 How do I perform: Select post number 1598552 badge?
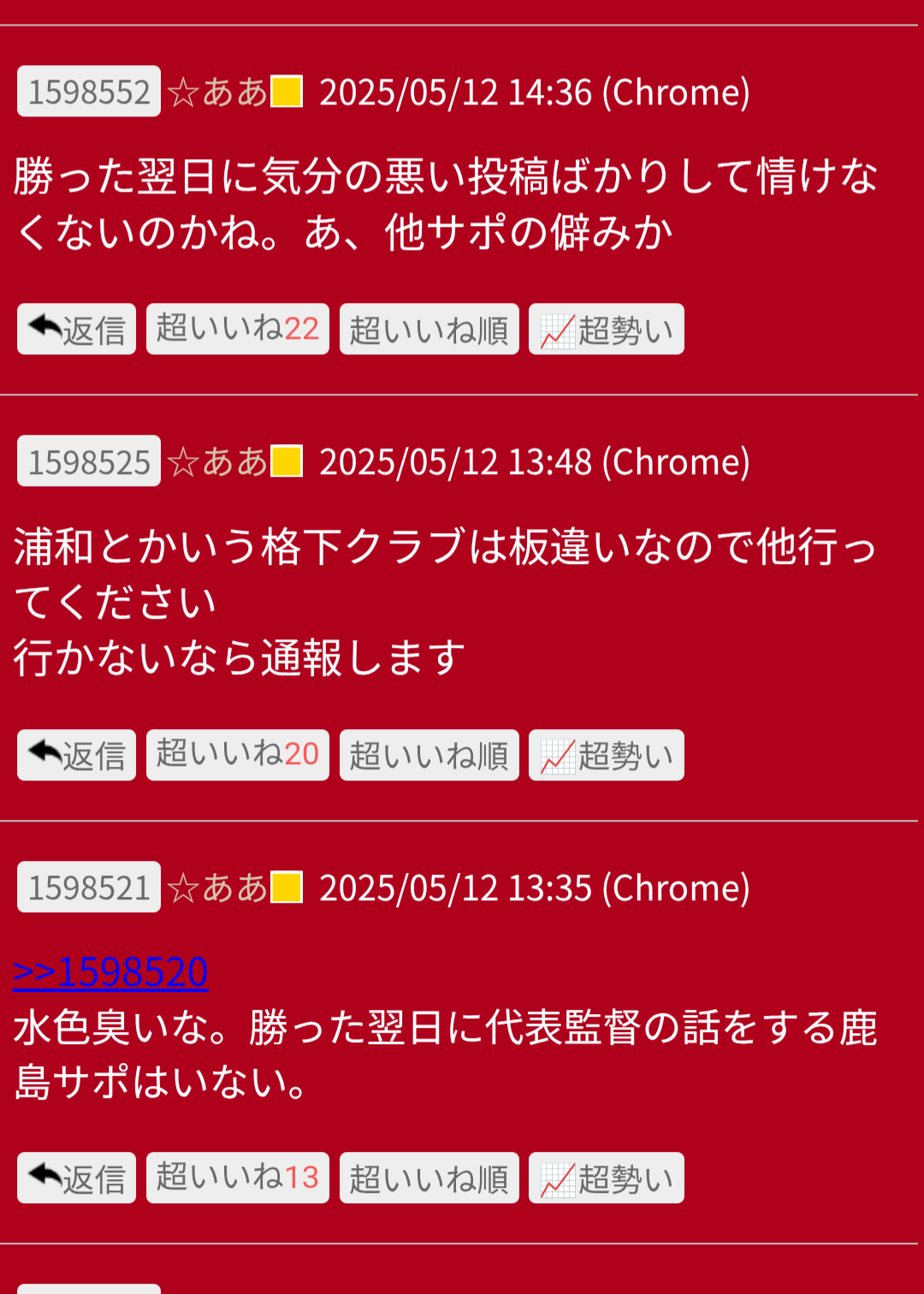pos(89,92)
